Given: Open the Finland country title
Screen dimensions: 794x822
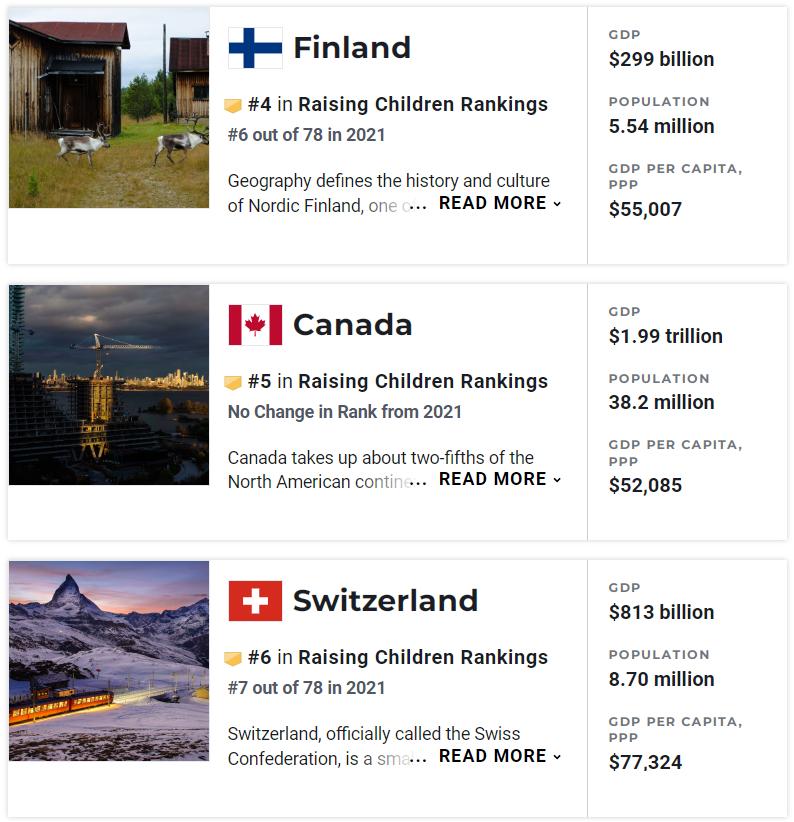Looking at the screenshot, I should click(351, 48).
